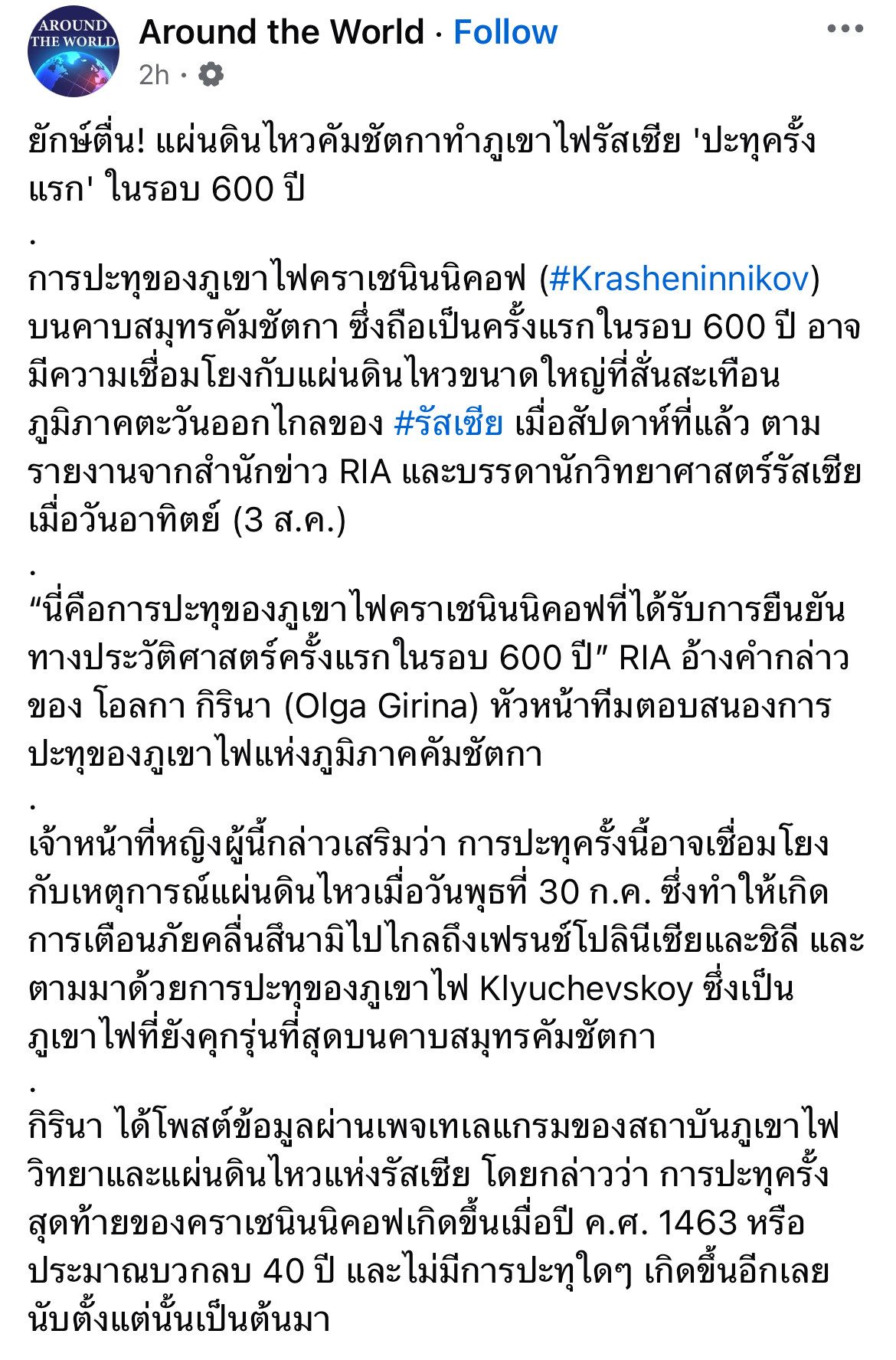This screenshot has width=896, height=1360.
Task: Open the Around the World page name
Action: coord(281,32)
